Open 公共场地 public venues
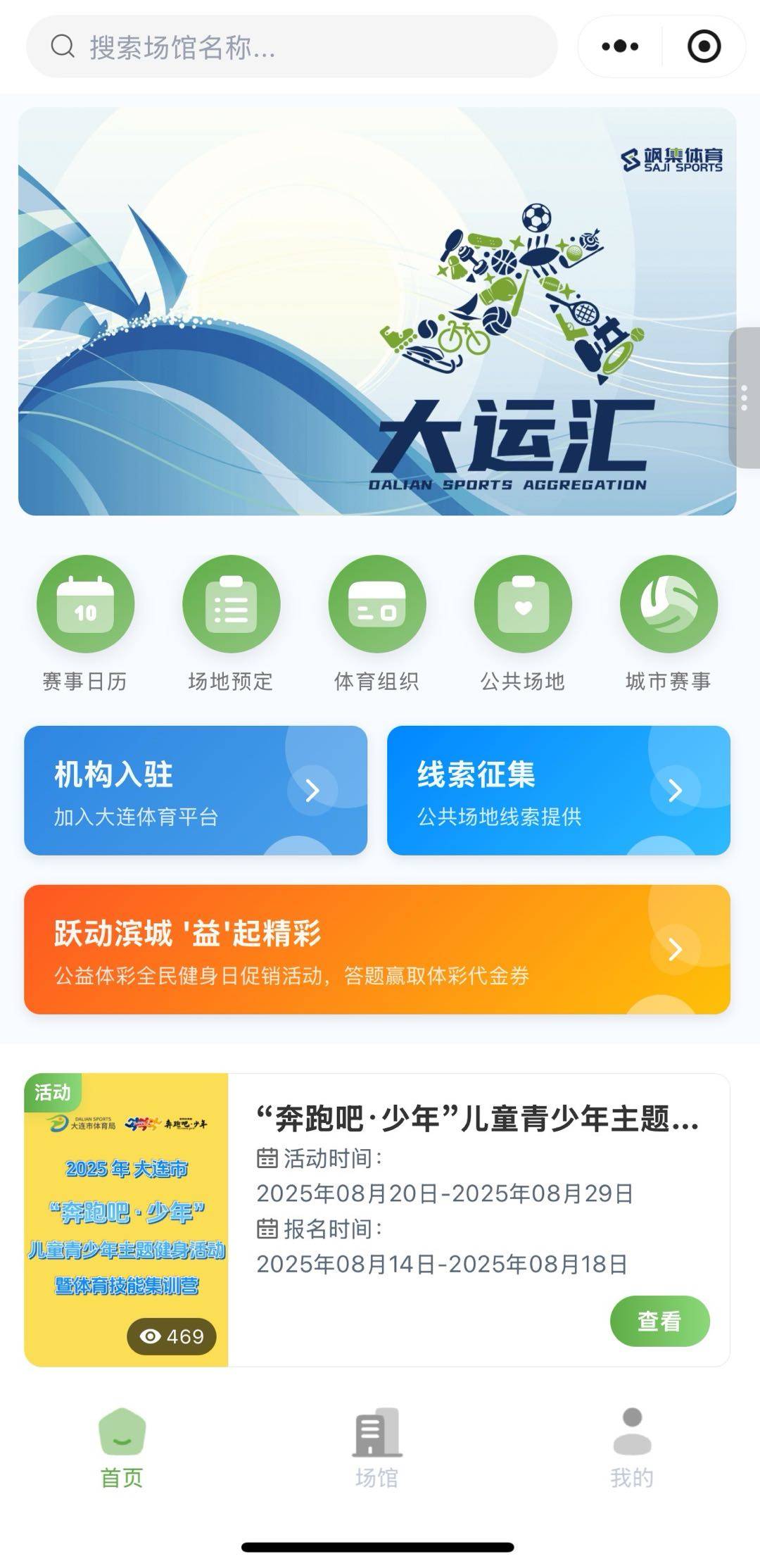This screenshot has height=1568, width=760. click(x=522, y=624)
